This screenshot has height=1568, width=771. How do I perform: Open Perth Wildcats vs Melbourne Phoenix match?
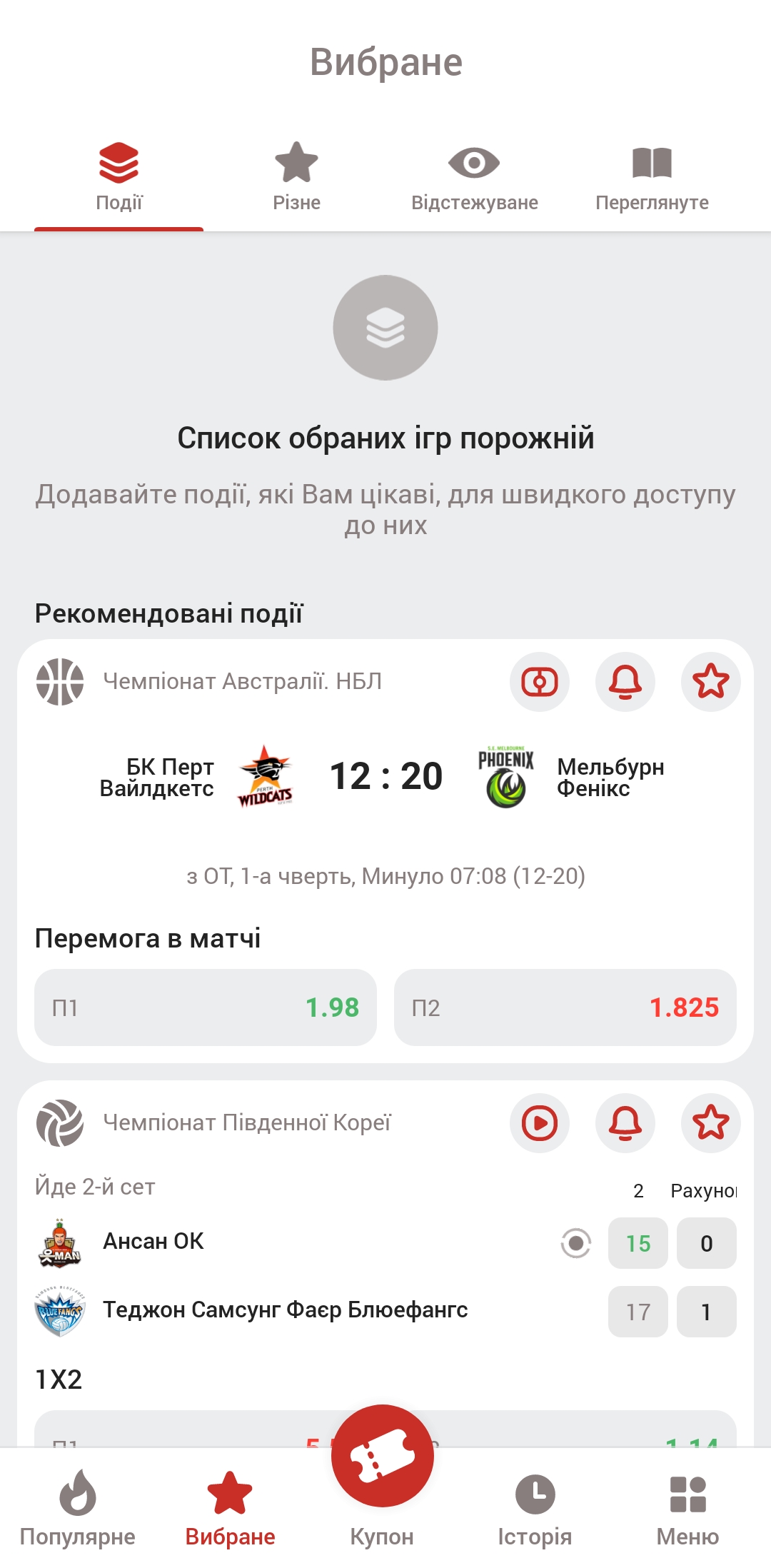(385, 777)
